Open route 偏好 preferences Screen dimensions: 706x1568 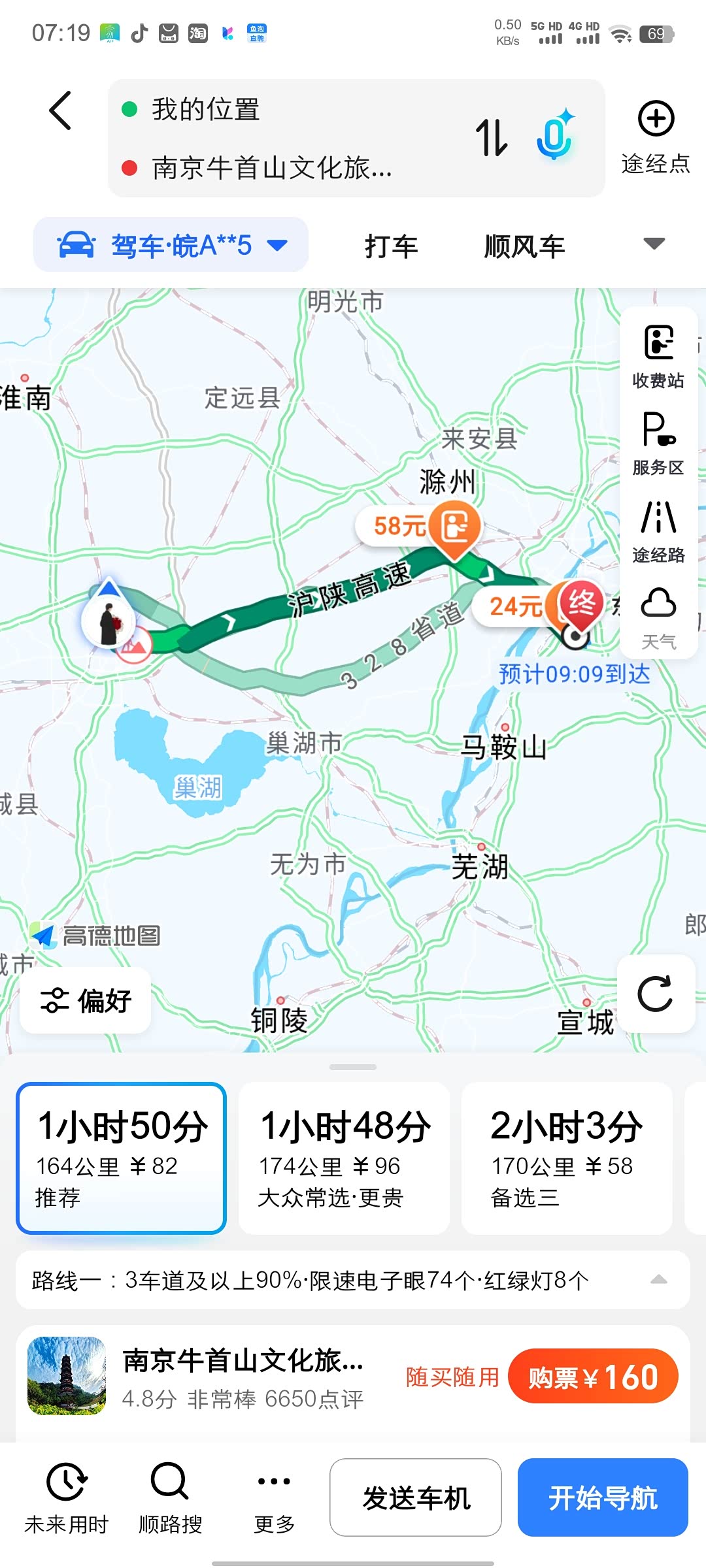coord(86,1000)
